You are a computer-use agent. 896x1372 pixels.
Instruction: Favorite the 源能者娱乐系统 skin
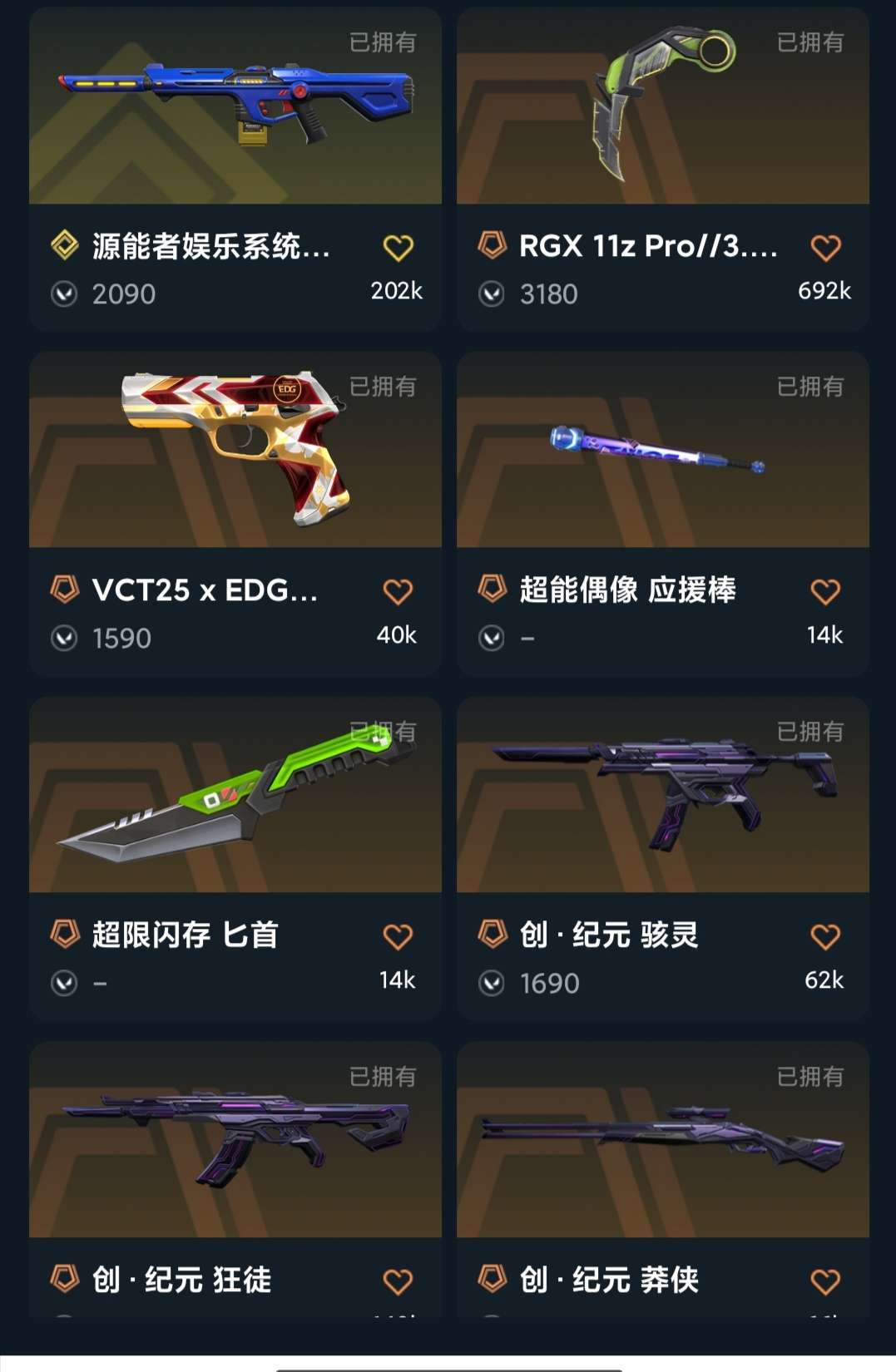coord(398,248)
